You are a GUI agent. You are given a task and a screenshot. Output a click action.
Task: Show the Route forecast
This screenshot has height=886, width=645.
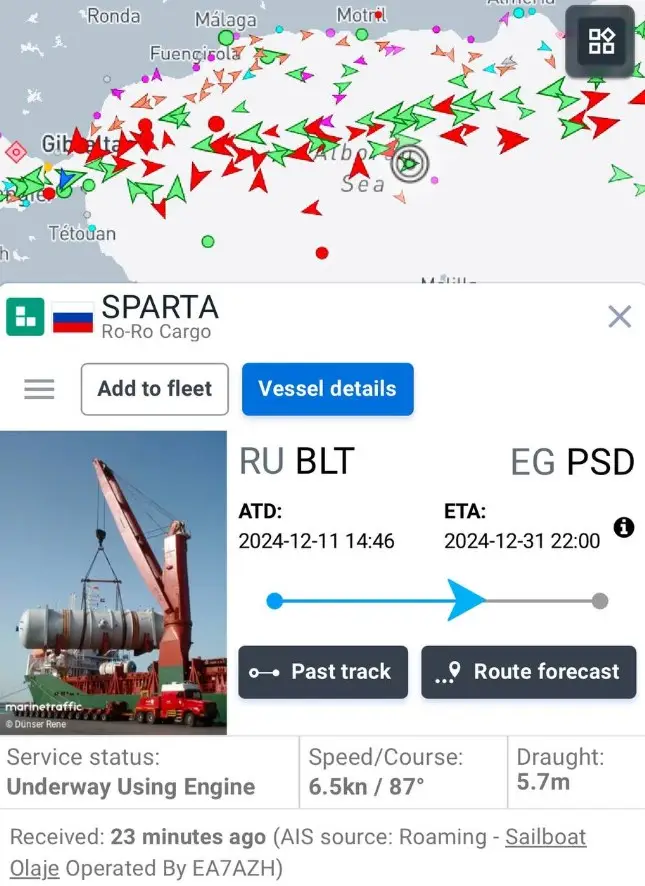coord(528,672)
